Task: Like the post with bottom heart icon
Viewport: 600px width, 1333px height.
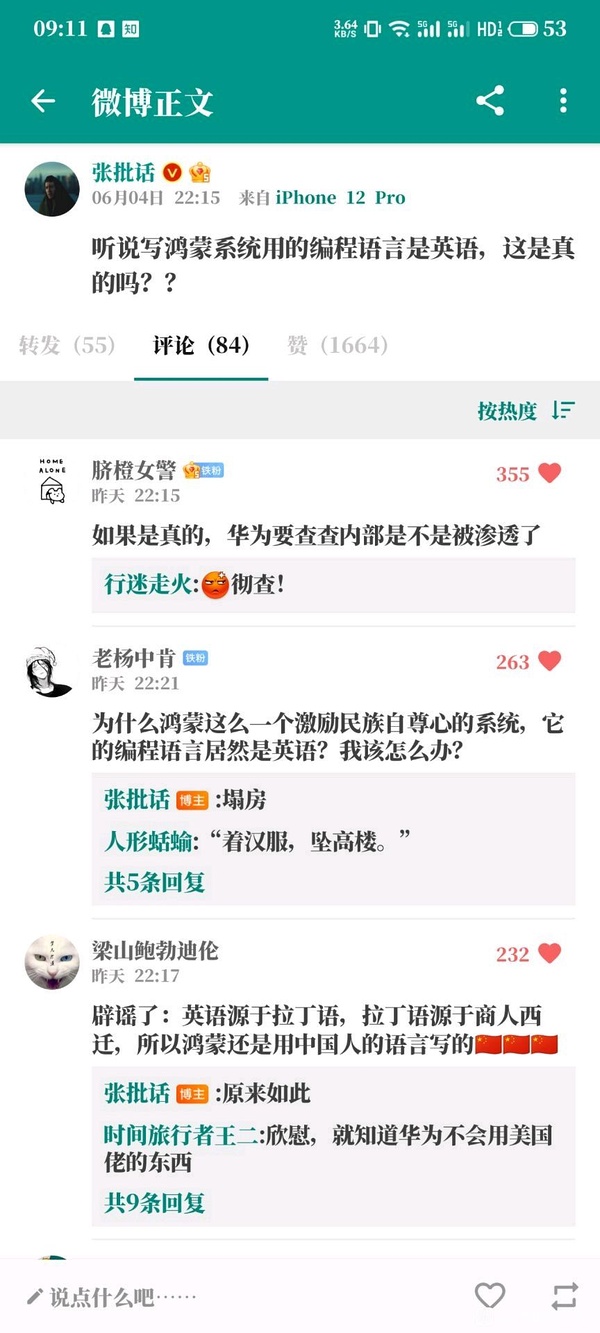Action: (x=489, y=1297)
